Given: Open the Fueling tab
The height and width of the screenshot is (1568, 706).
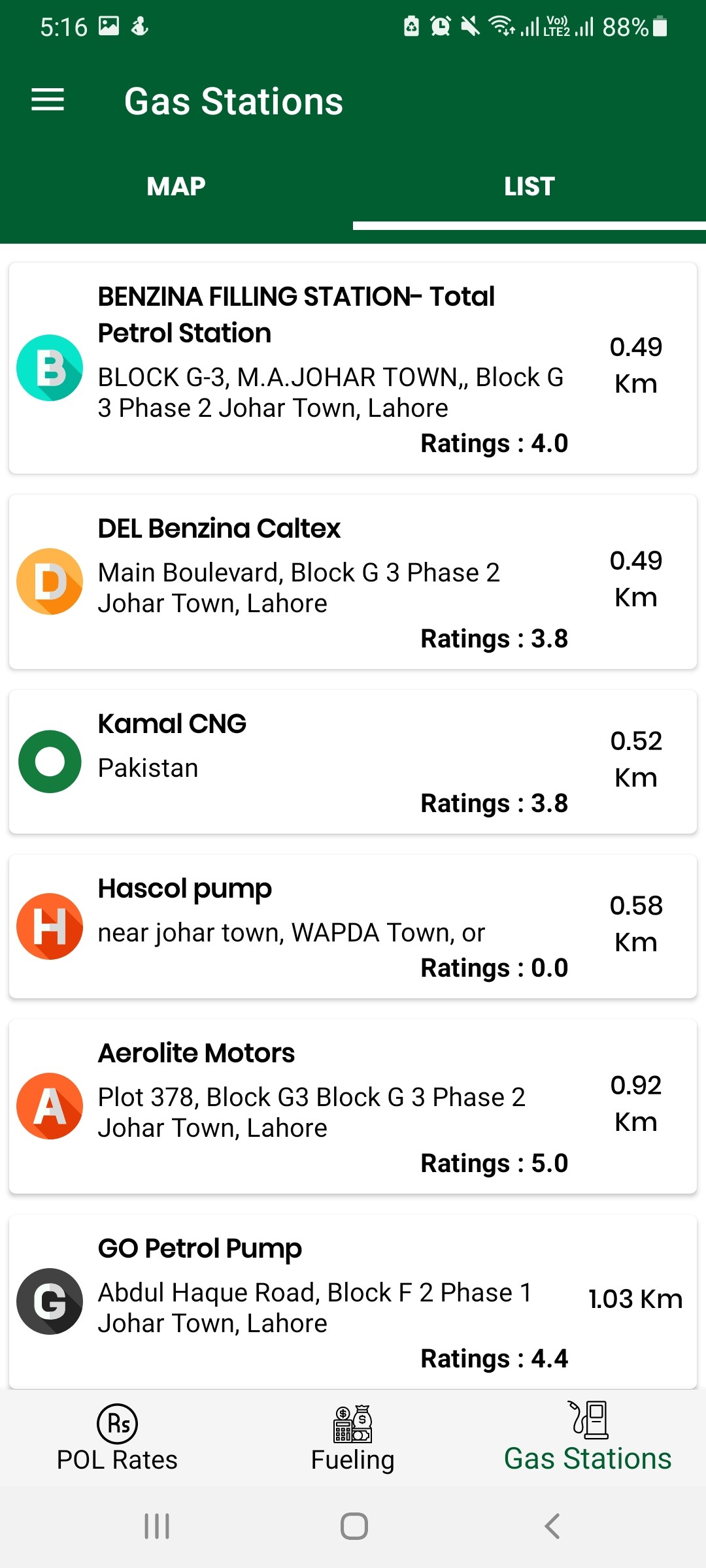Looking at the screenshot, I should point(353,1439).
